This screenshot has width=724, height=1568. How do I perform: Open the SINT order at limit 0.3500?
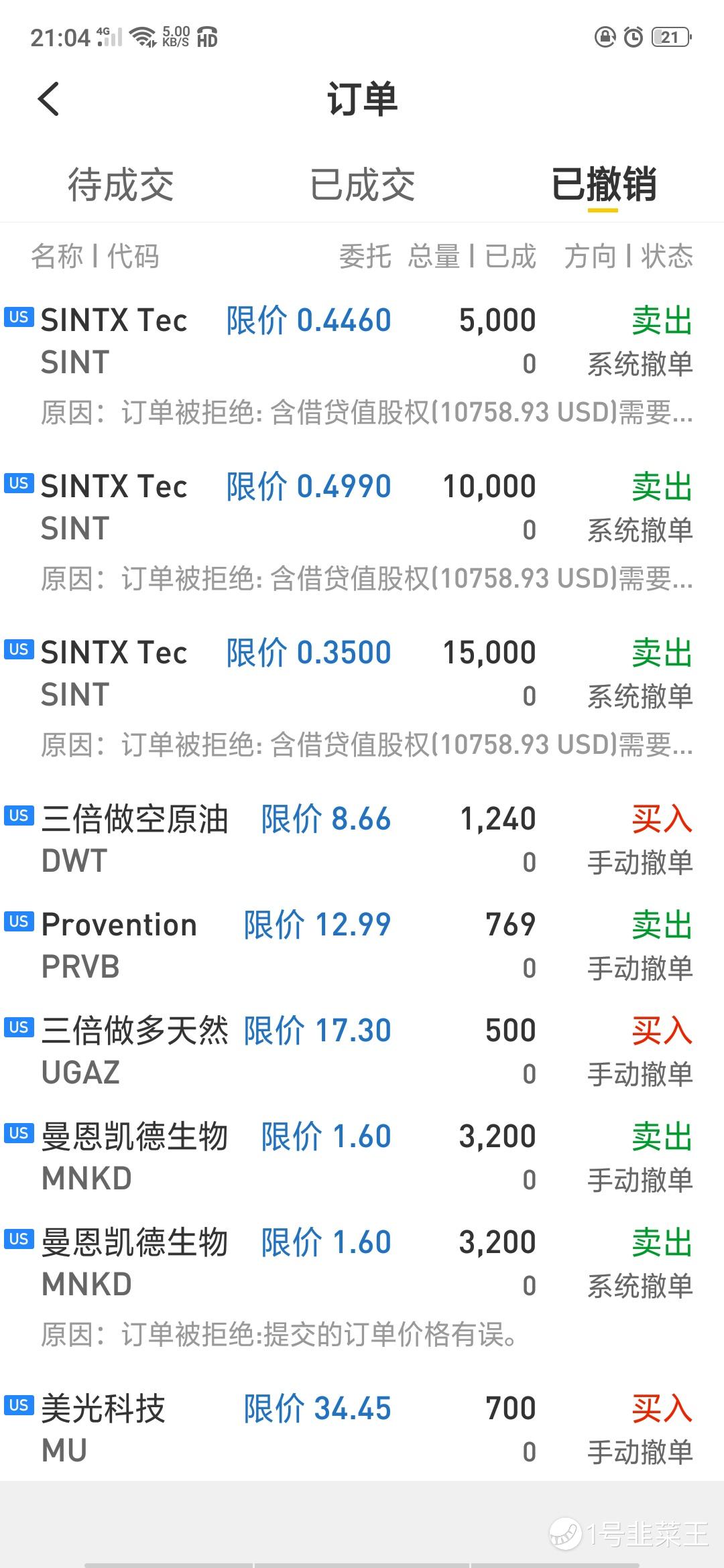tap(362, 697)
